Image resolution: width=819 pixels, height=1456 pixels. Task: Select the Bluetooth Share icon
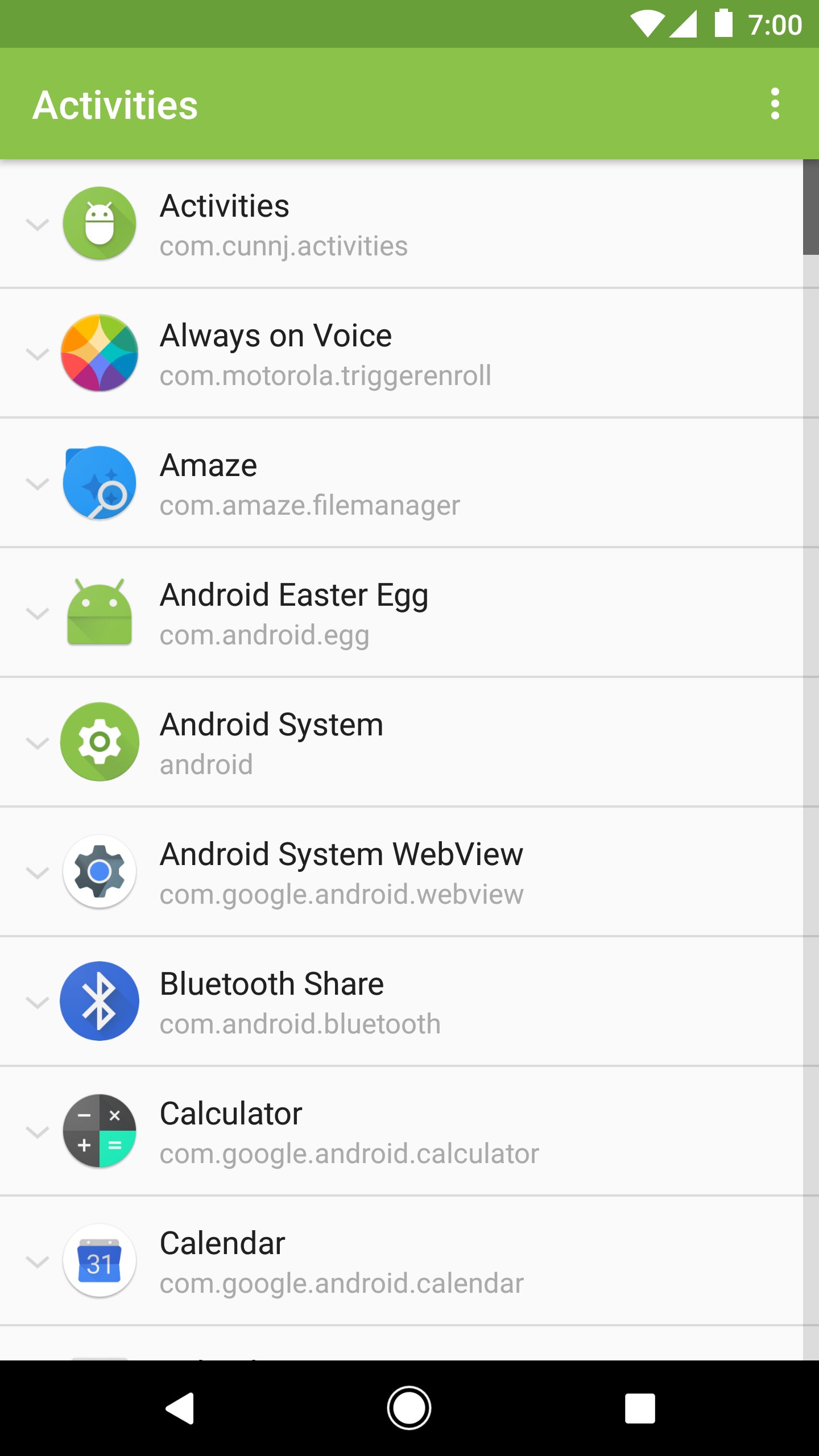(x=100, y=1001)
